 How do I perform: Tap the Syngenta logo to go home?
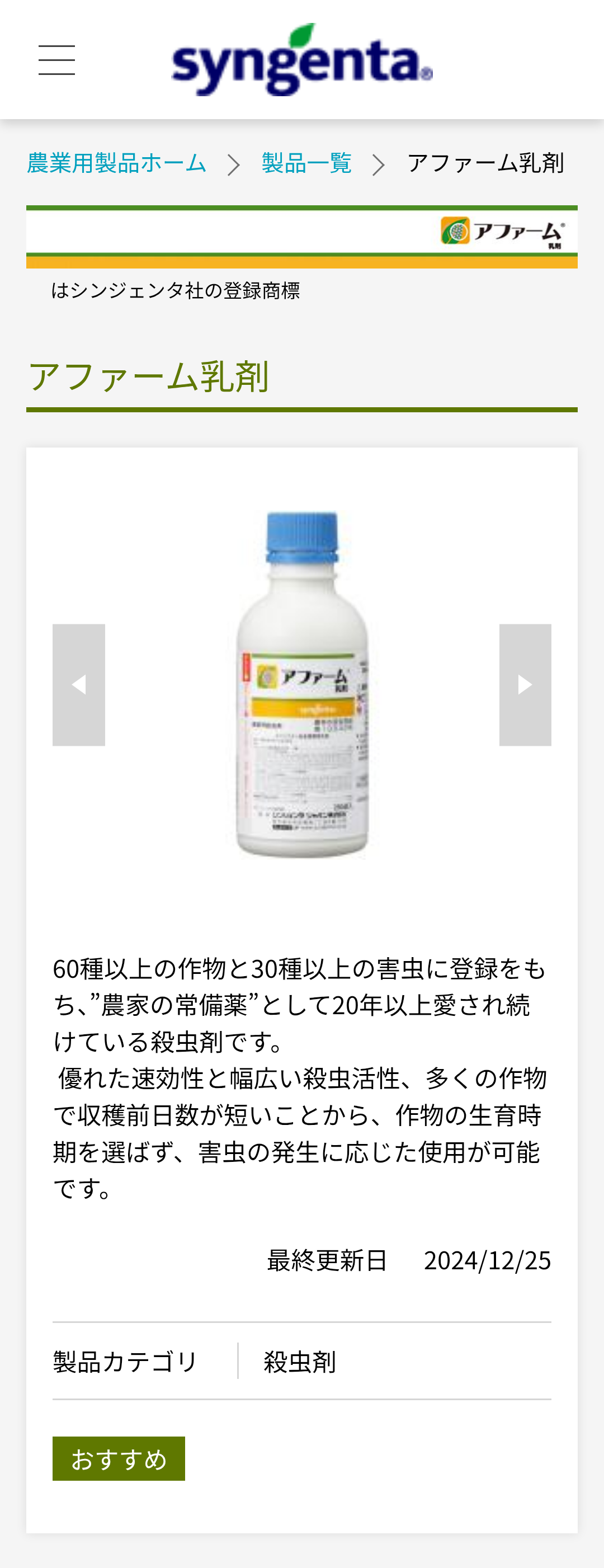click(303, 60)
